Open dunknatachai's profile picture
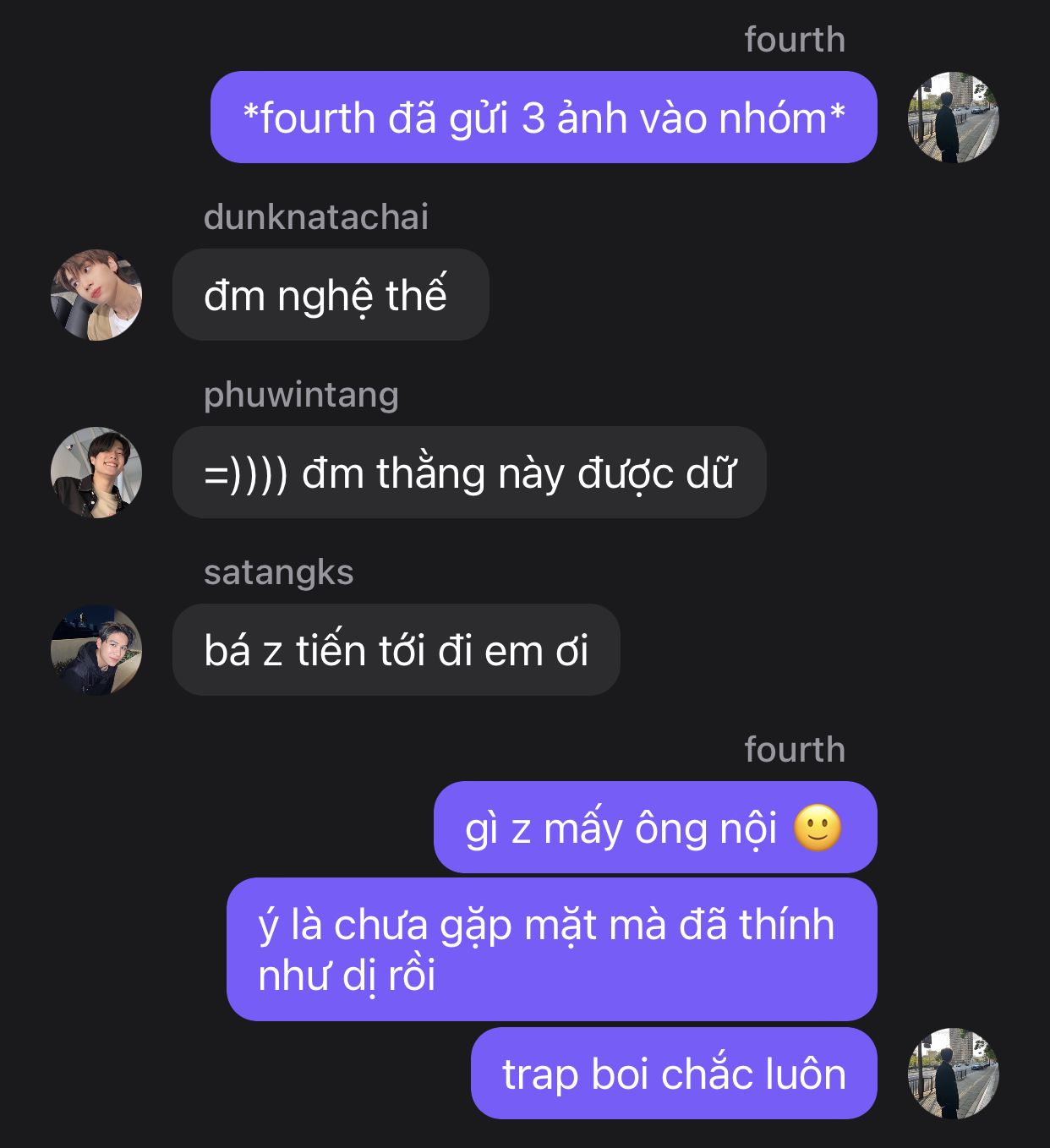This screenshot has width=1050, height=1148. click(x=96, y=295)
